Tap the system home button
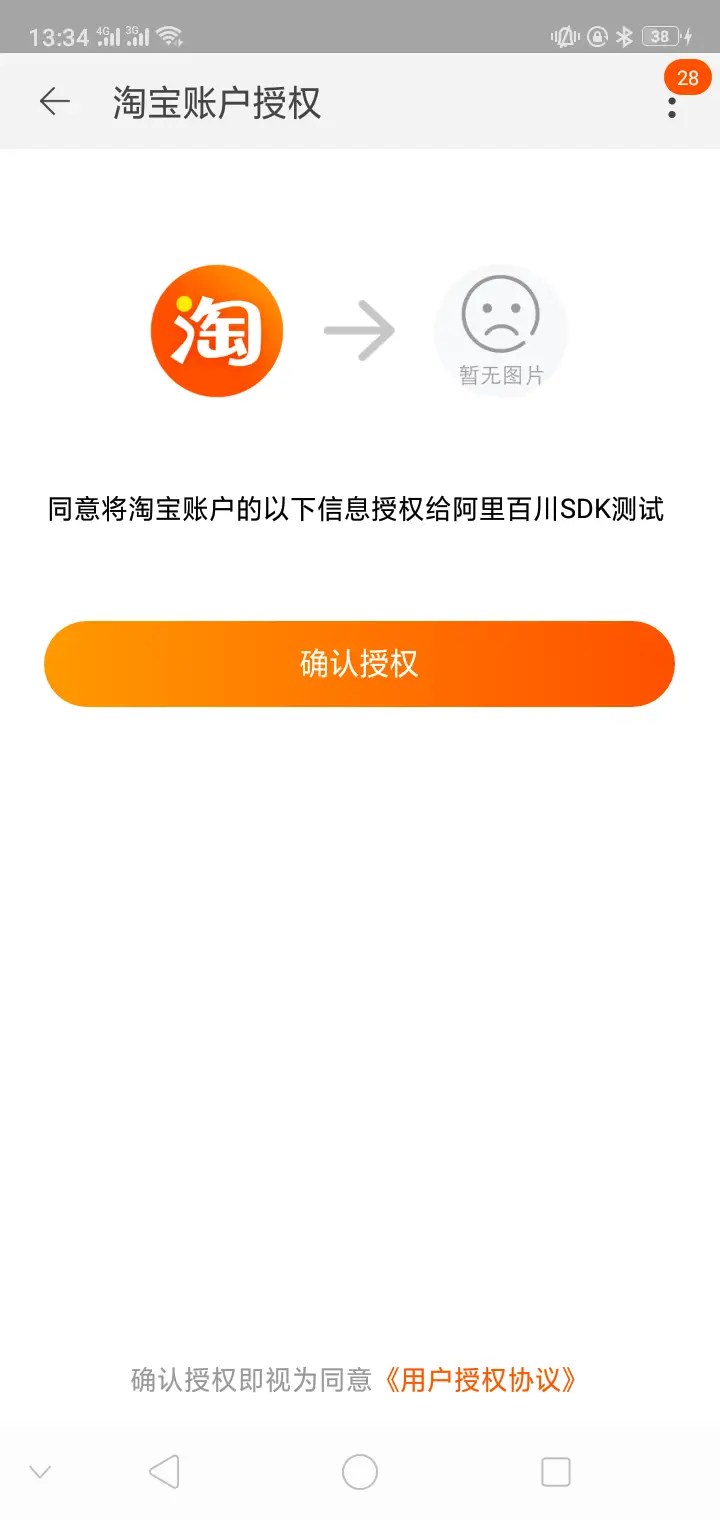Viewport: 720px width, 1520px height. click(x=360, y=1472)
